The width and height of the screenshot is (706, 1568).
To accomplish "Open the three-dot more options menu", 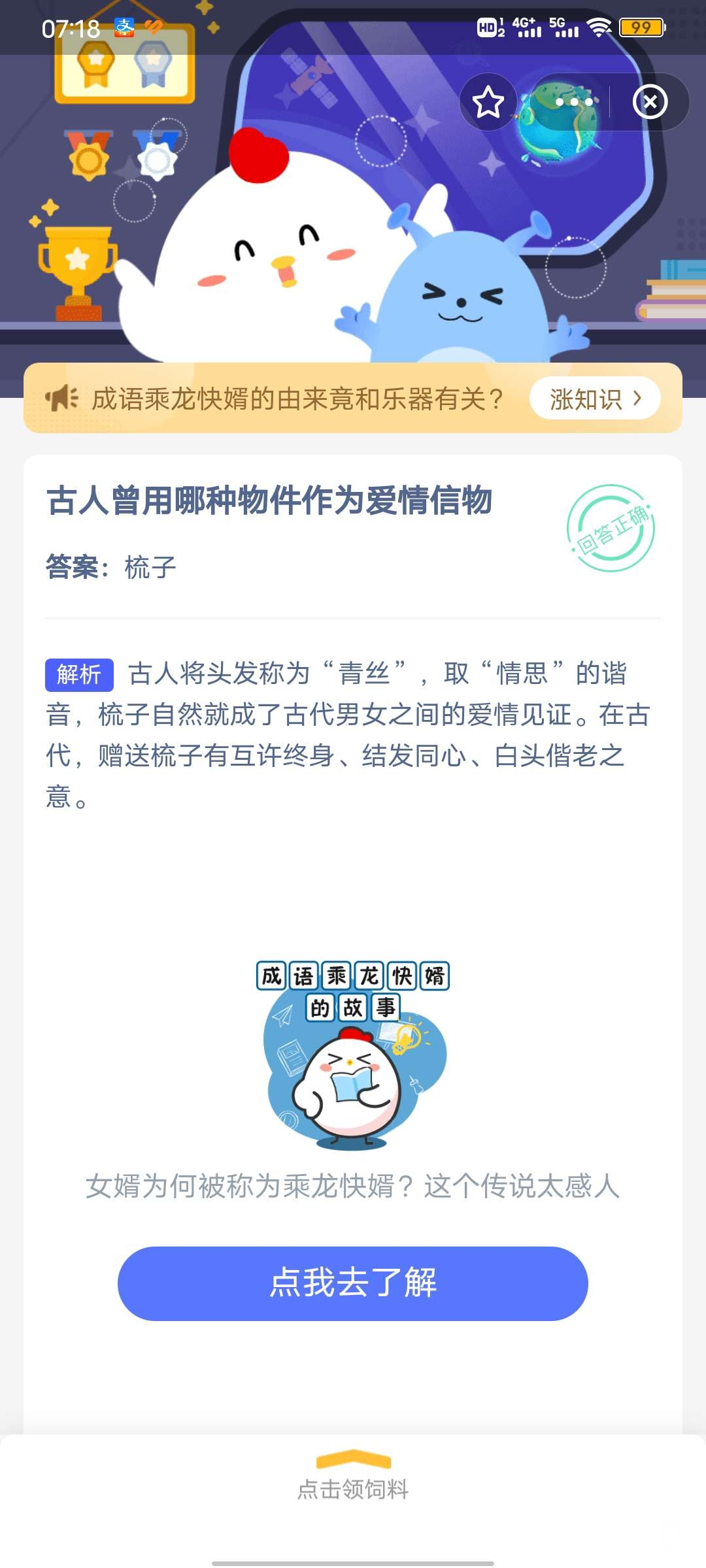I will coord(574,103).
